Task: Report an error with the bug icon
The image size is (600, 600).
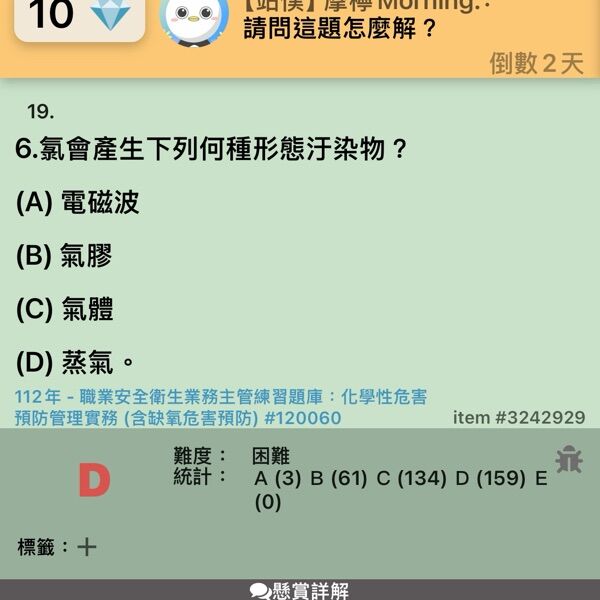Action: click(x=569, y=459)
